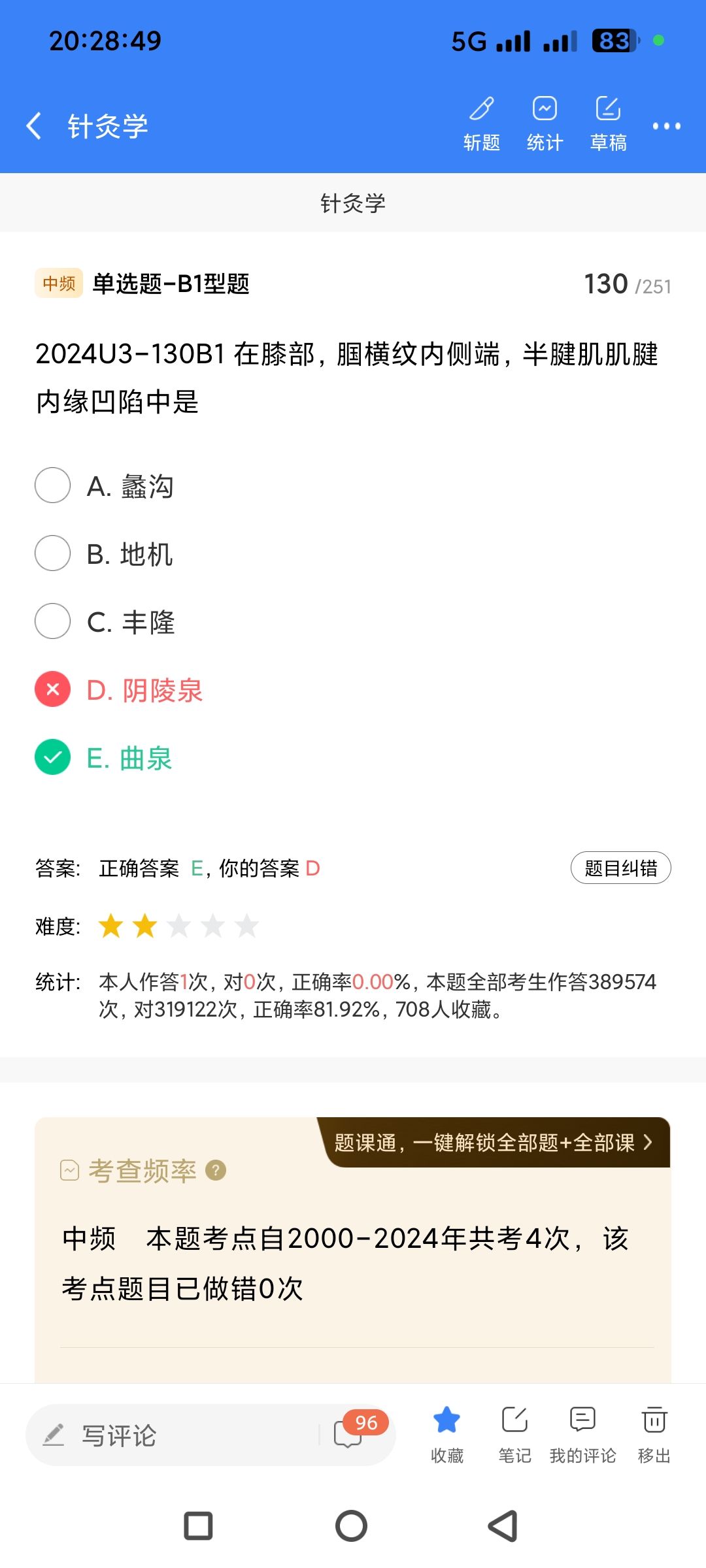Open the 统计 statistics view
Screen dimensions: 706x1568
(545, 123)
